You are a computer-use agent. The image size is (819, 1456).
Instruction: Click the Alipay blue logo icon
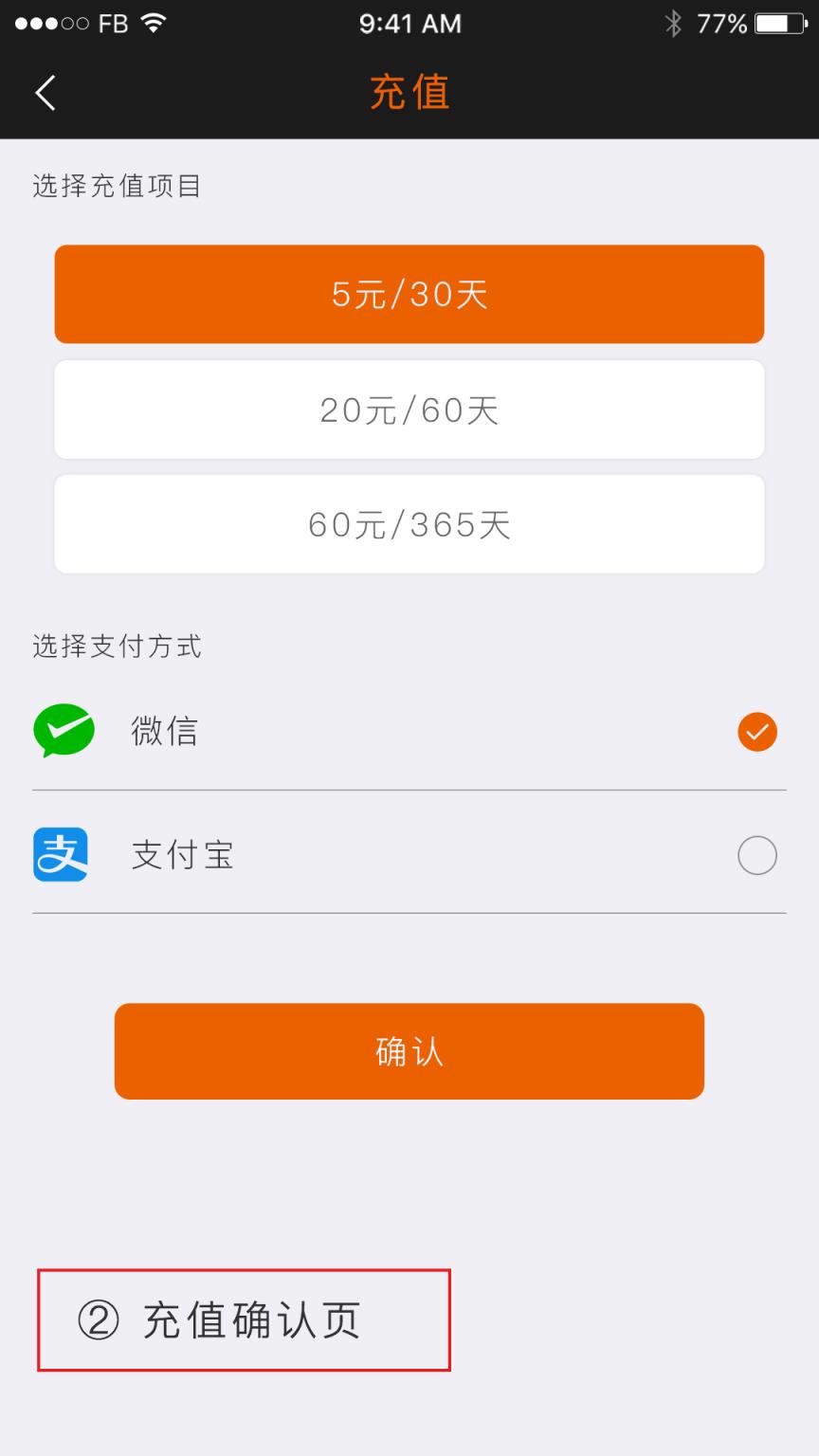coord(61,855)
